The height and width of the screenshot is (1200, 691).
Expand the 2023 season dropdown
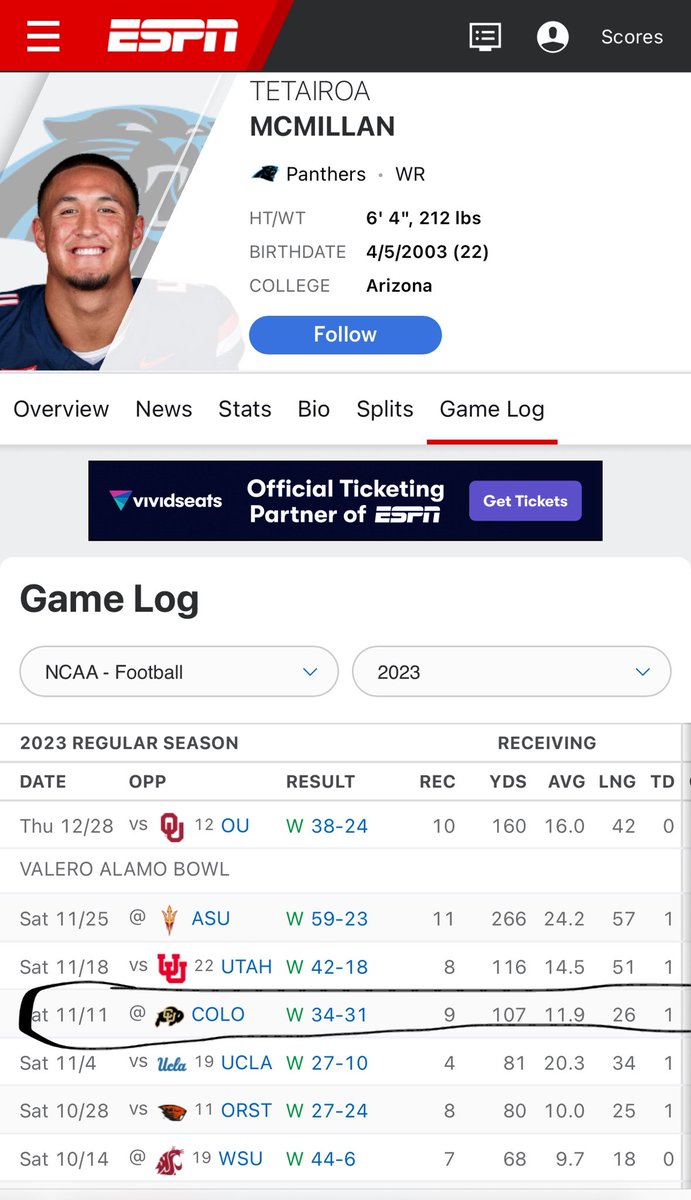tap(511, 672)
